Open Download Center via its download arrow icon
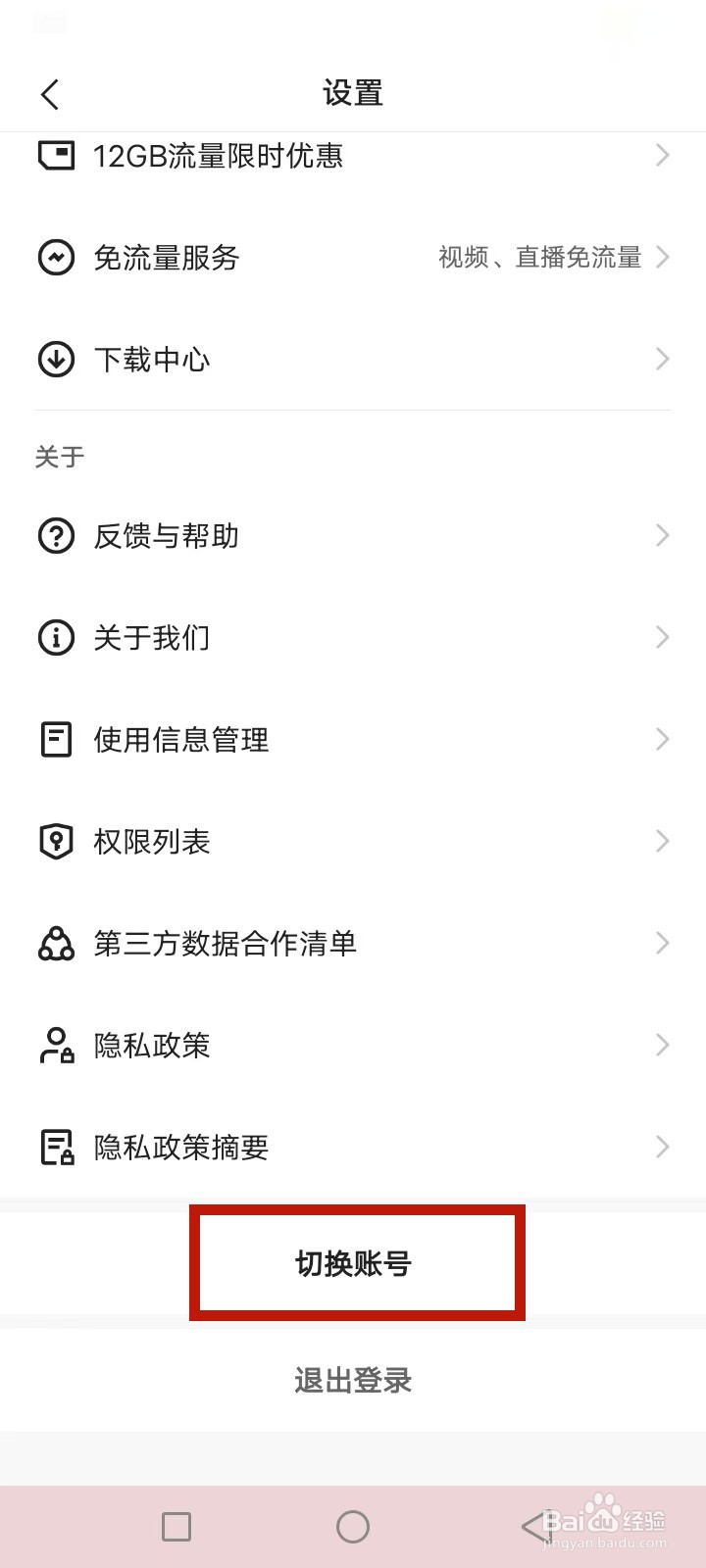This screenshot has height=1568, width=706. tap(57, 360)
